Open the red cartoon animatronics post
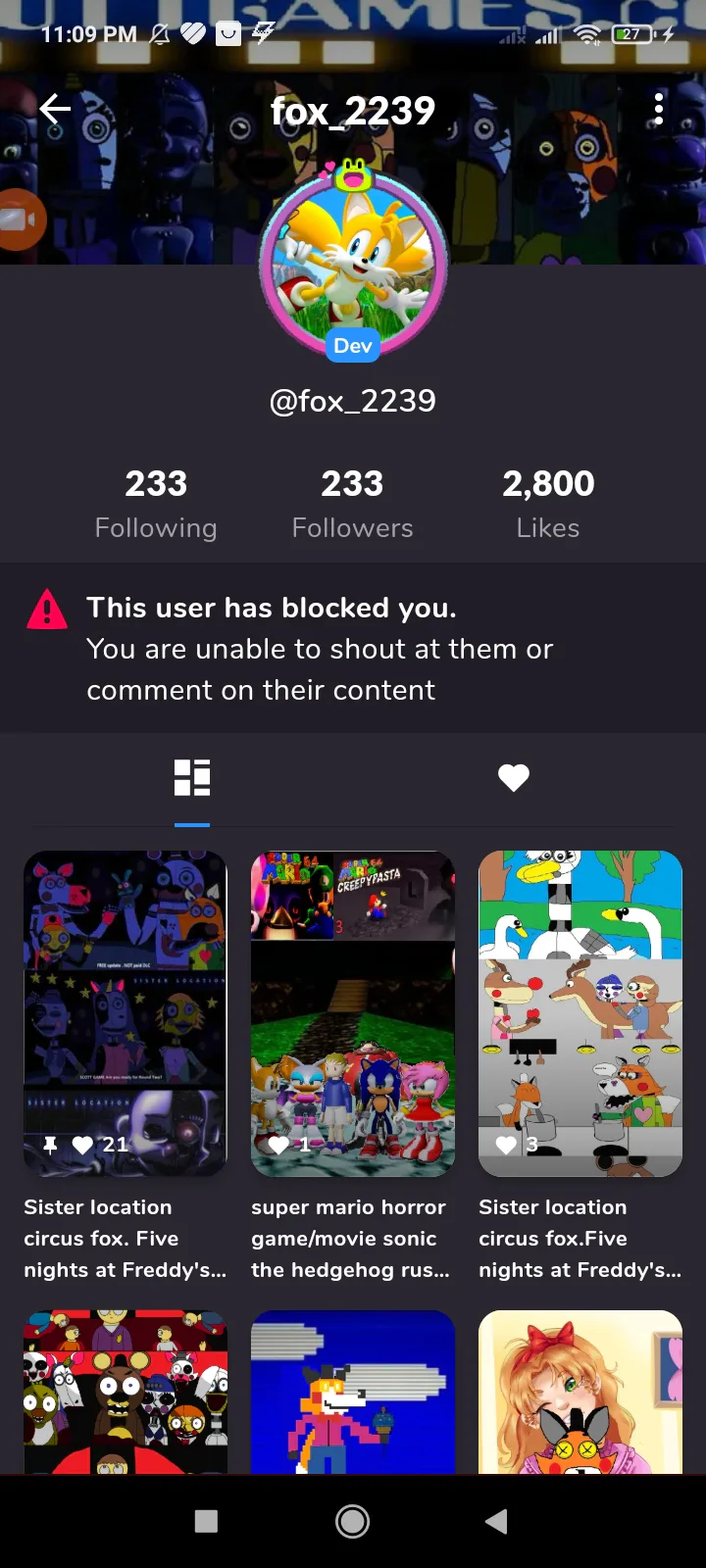This screenshot has width=706, height=1568. 126,1392
